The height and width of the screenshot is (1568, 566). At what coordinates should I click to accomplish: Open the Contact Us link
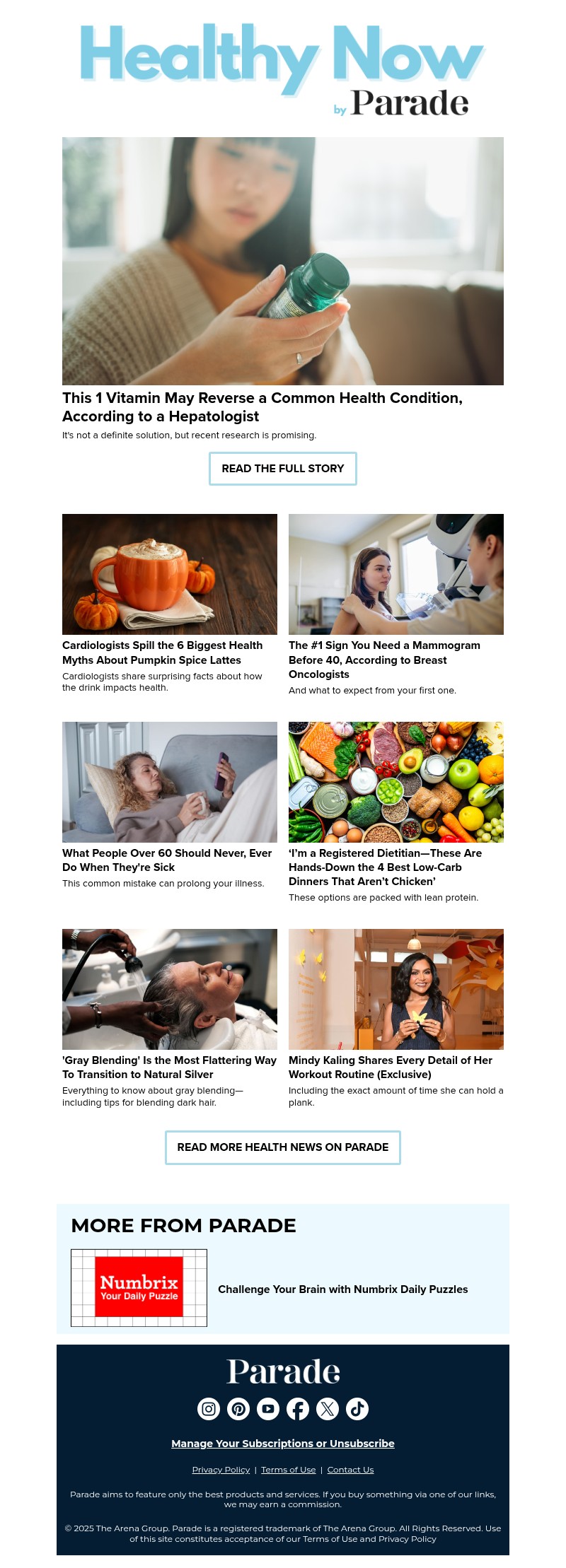pos(350,1470)
